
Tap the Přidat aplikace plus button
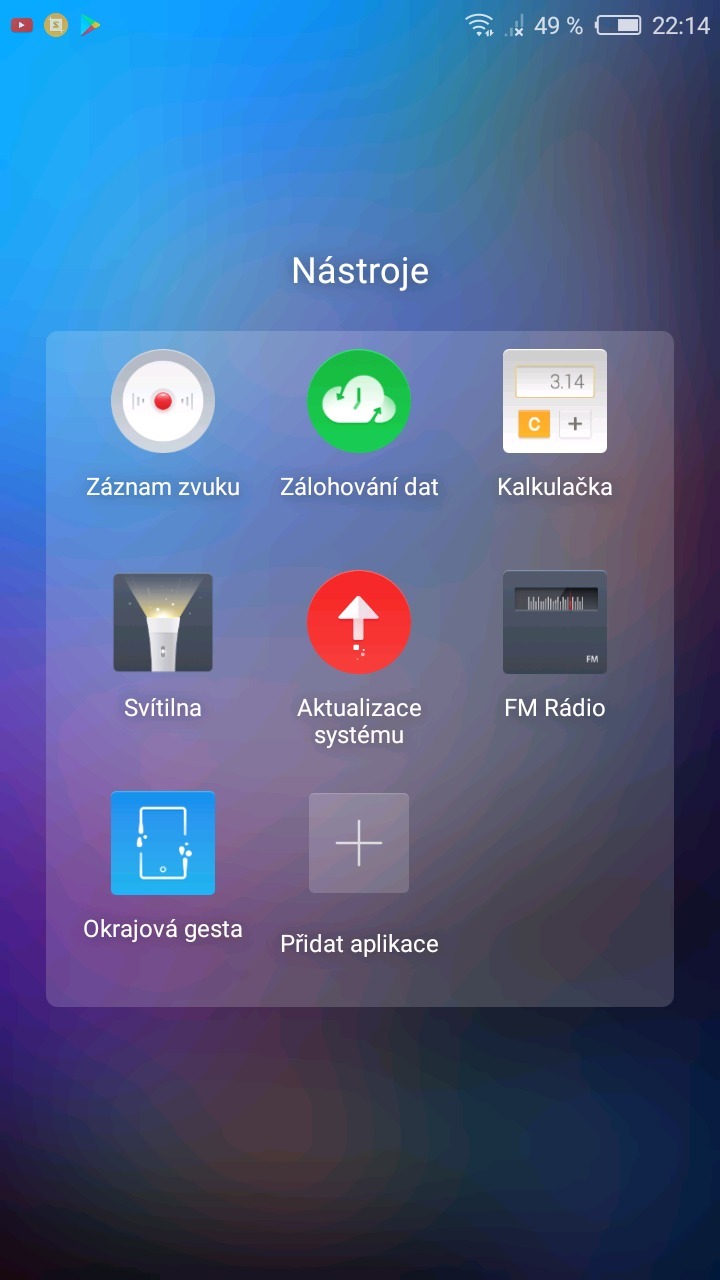(x=359, y=842)
